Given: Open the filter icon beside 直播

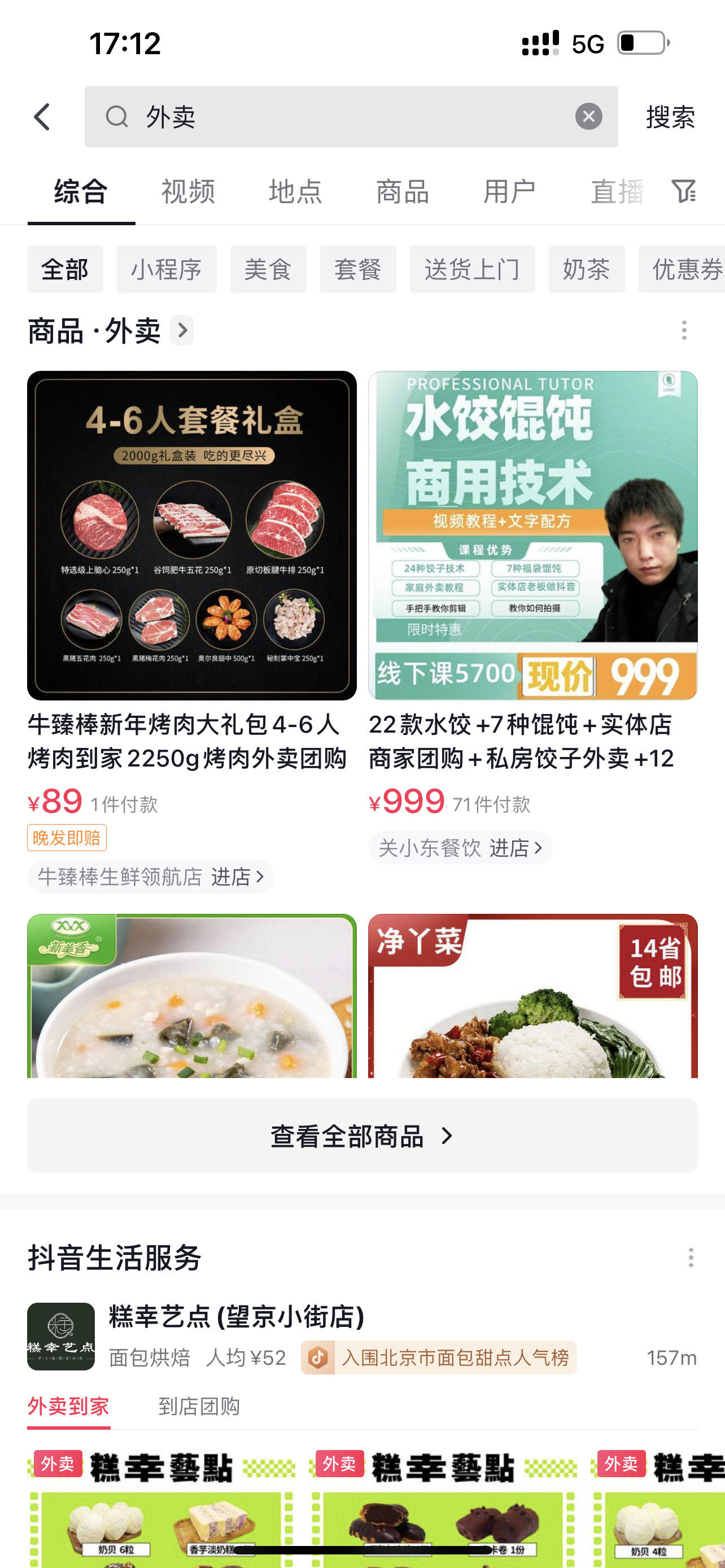Looking at the screenshot, I should [x=684, y=191].
